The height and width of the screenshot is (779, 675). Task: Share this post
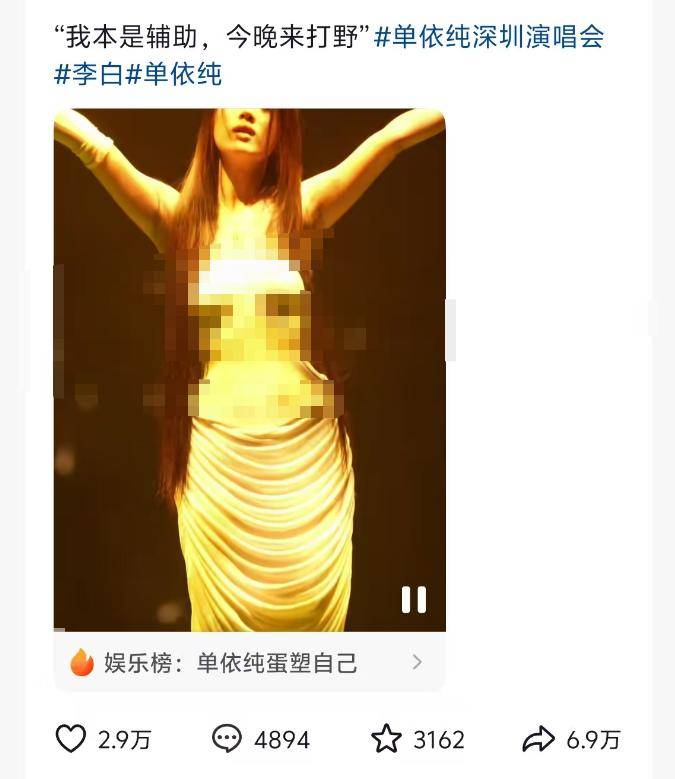click(539, 739)
